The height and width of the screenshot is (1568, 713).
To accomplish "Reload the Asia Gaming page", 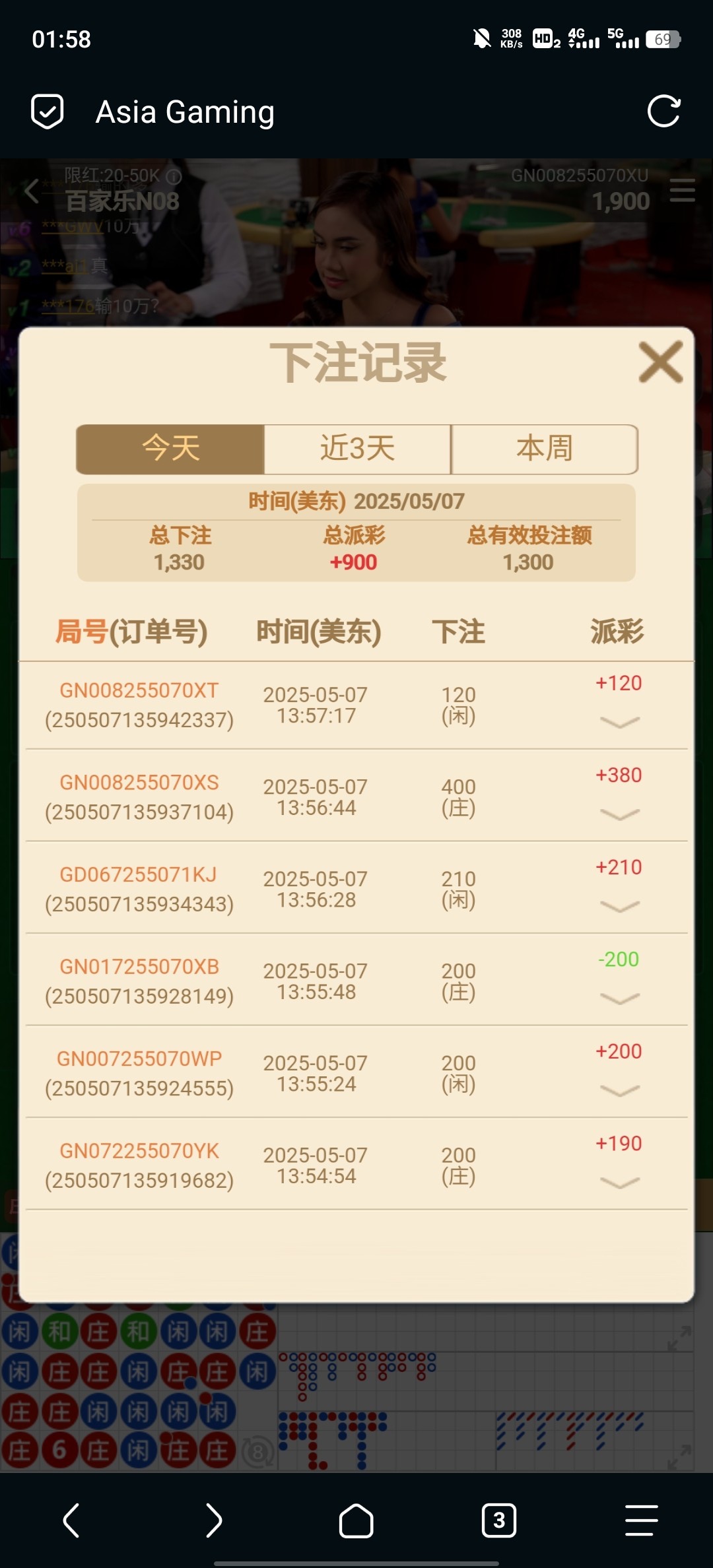I will click(x=663, y=111).
